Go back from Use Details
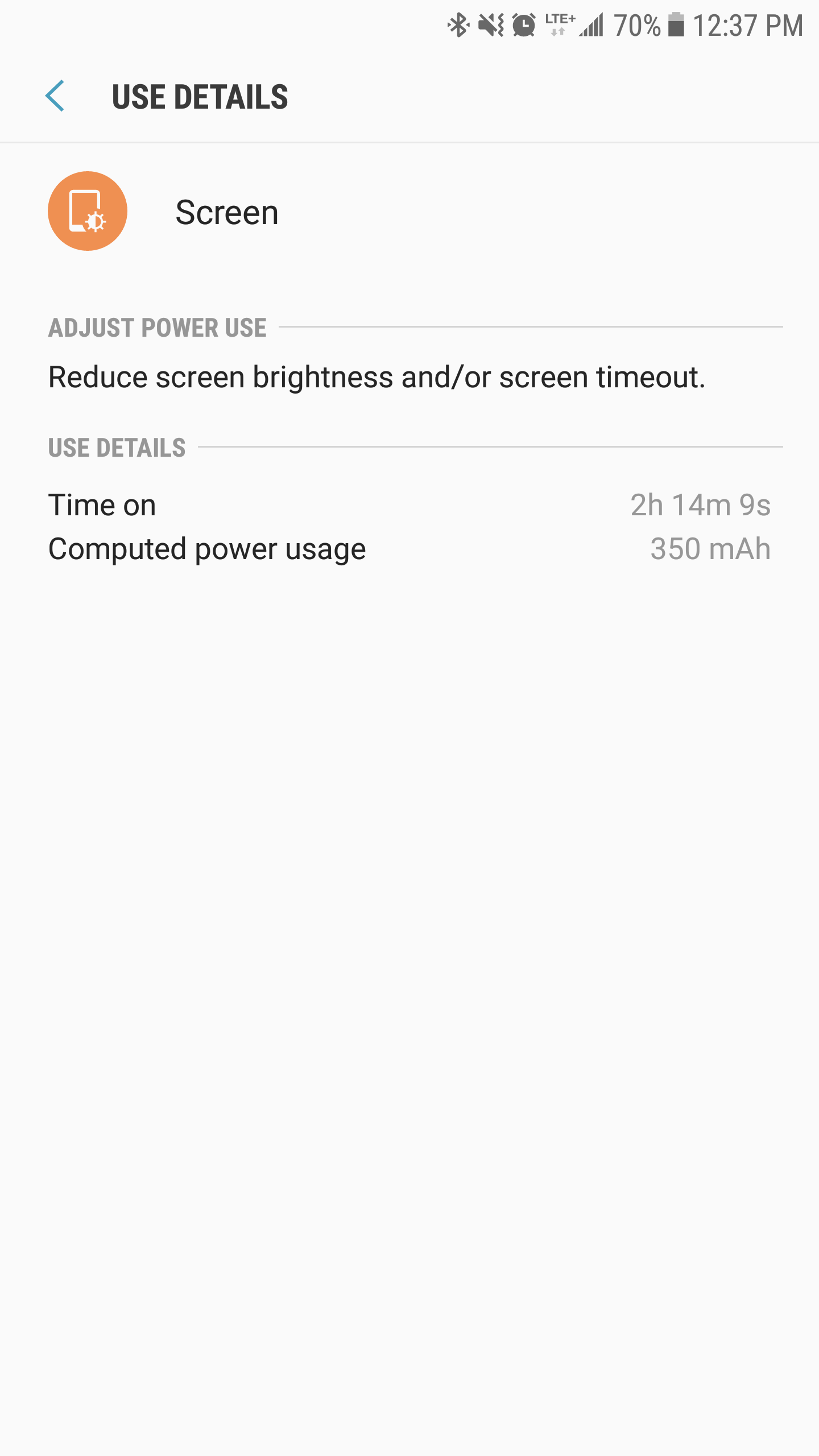Image resolution: width=819 pixels, height=1456 pixels. 55,96
